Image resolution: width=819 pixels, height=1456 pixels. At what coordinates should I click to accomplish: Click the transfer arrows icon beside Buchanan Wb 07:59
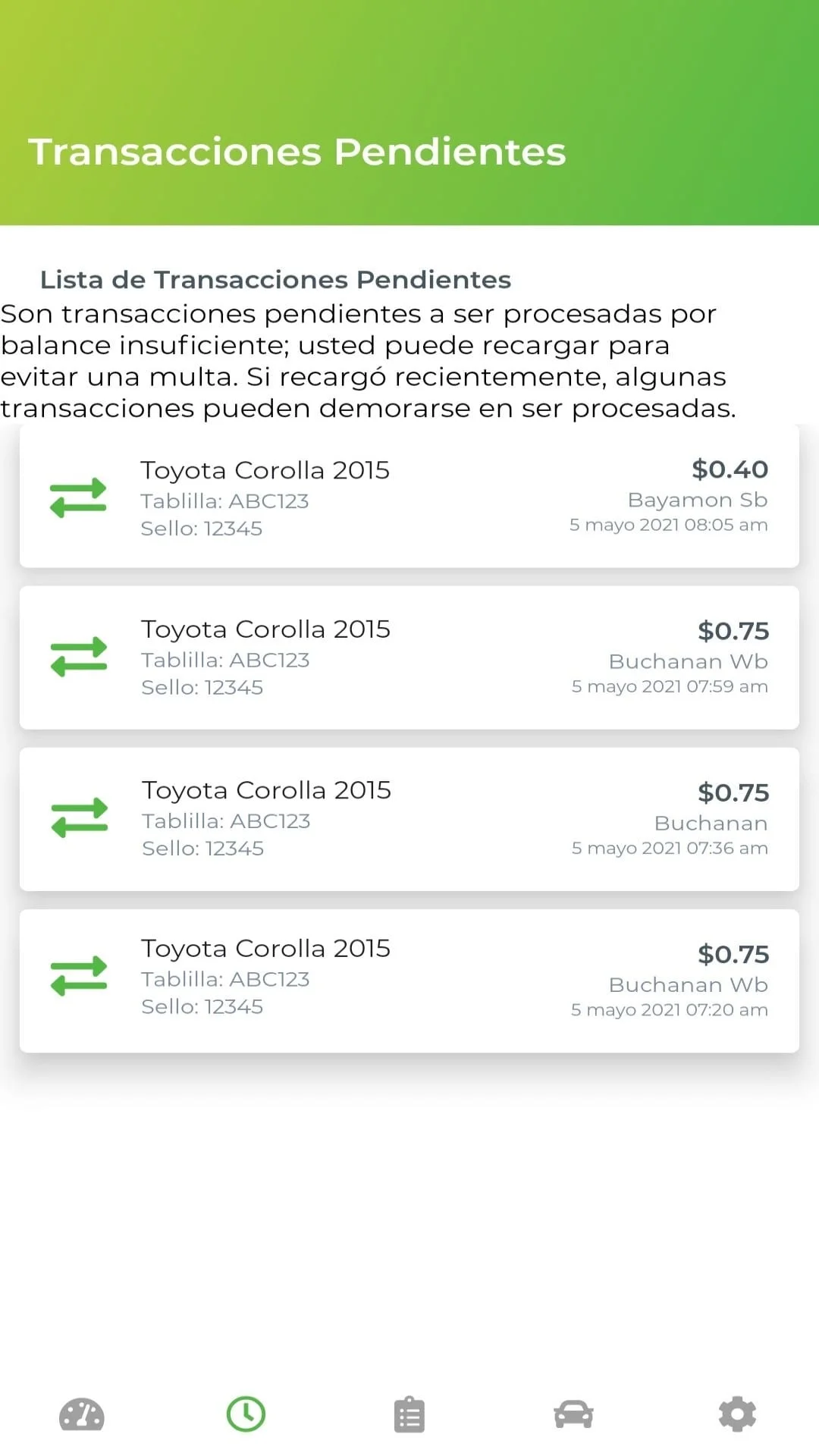[x=78, y=656]
